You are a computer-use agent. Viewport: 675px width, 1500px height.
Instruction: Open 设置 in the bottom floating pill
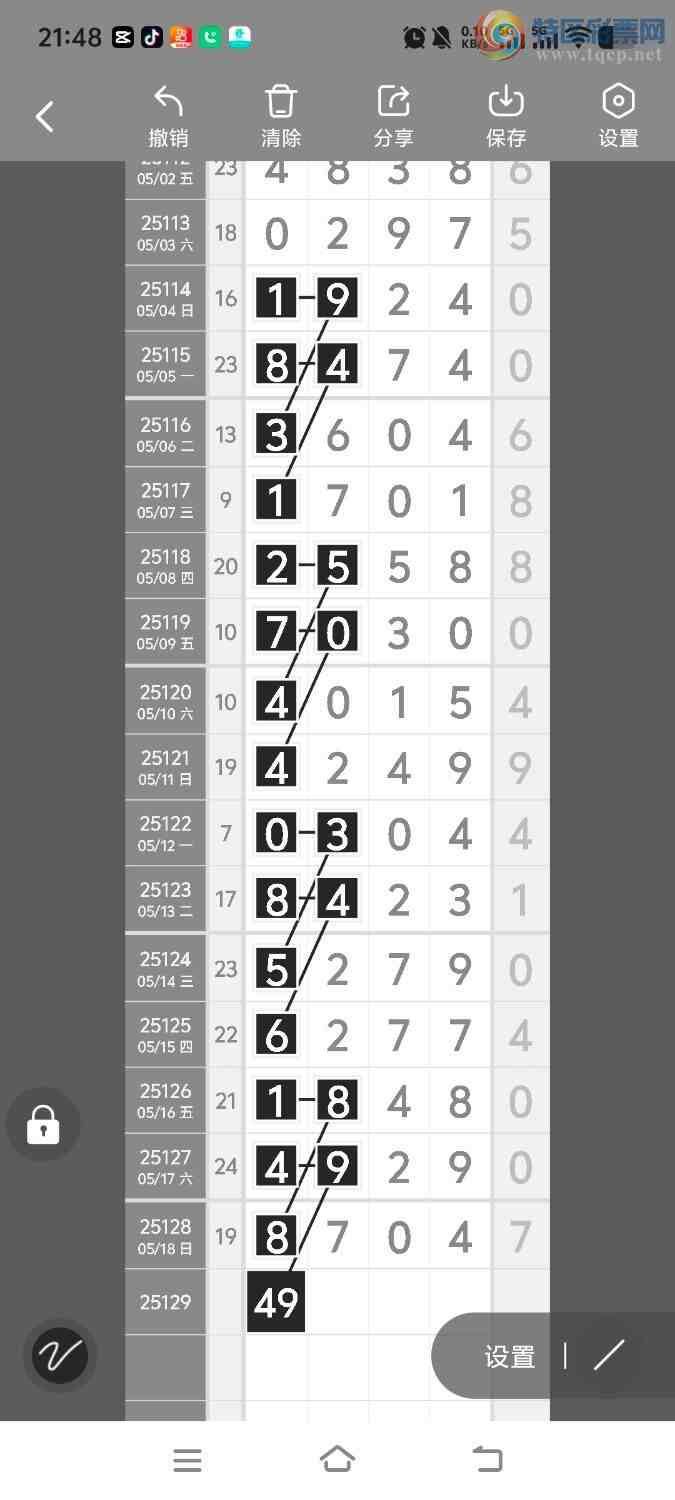point(510,1357)
